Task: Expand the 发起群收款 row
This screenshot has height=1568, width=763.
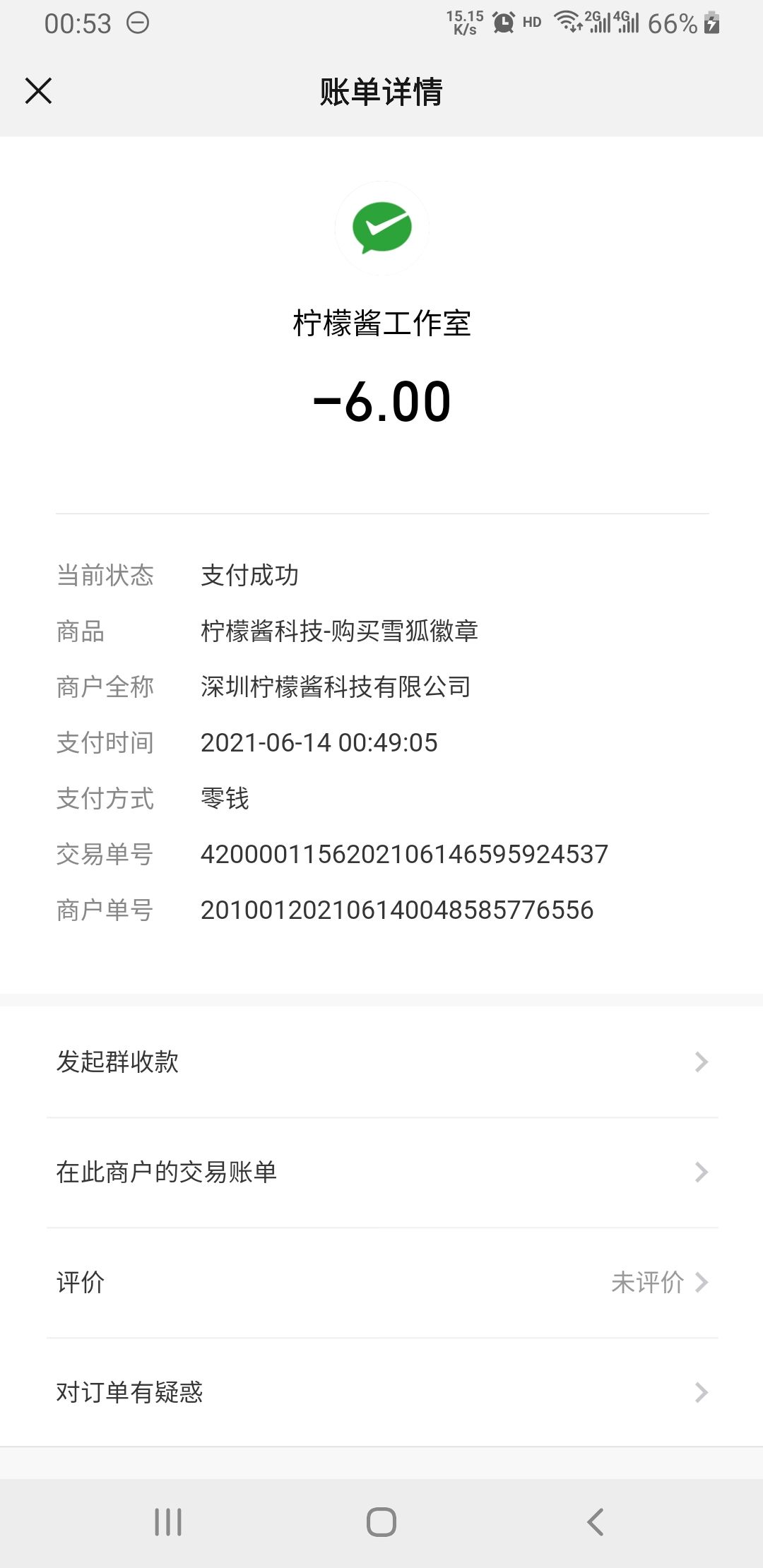Action: [381, 1062]
